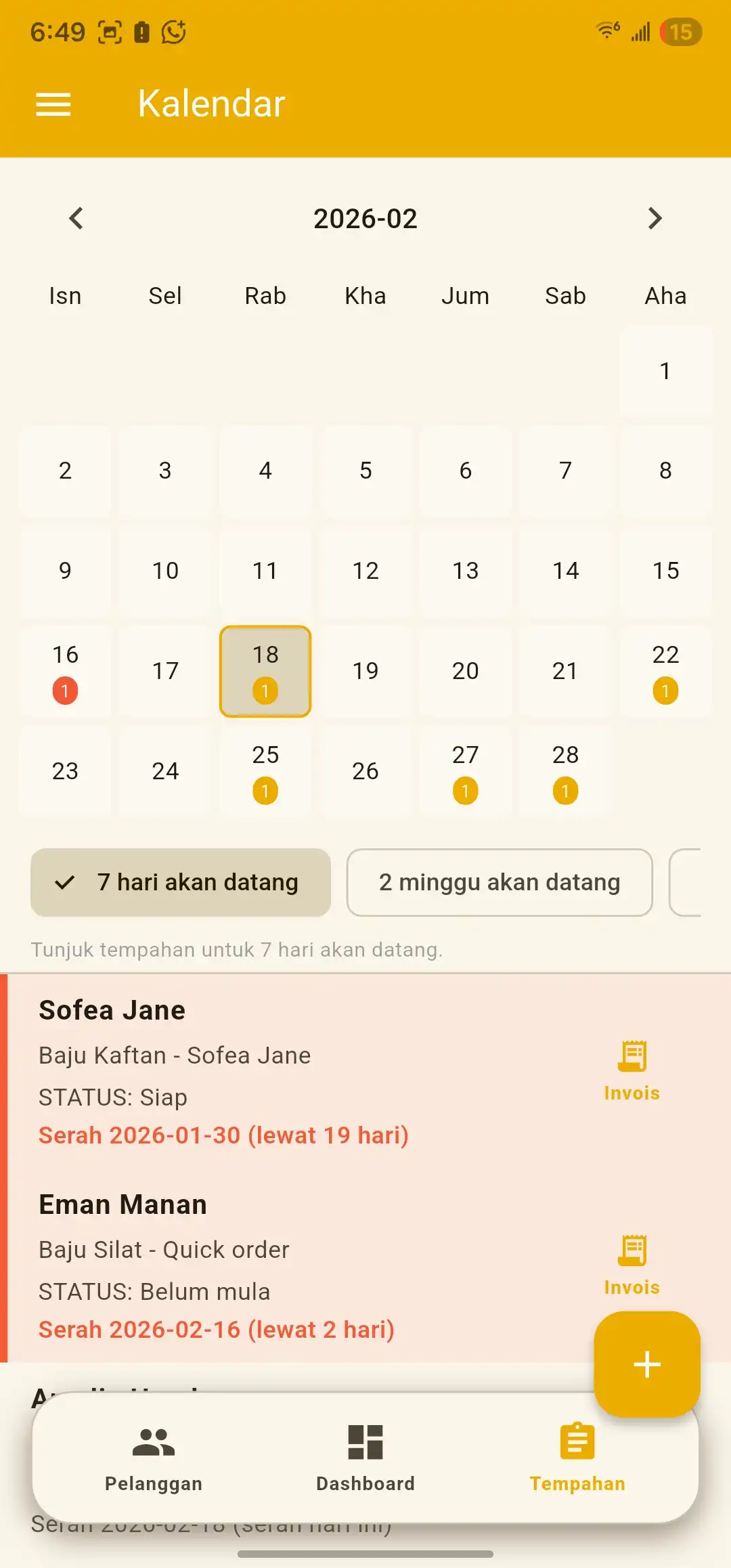The height and width of the screenshot is (1568, 731).
Task: Select the '2 minggu akan datang' chip
Action: click(500, 882)
